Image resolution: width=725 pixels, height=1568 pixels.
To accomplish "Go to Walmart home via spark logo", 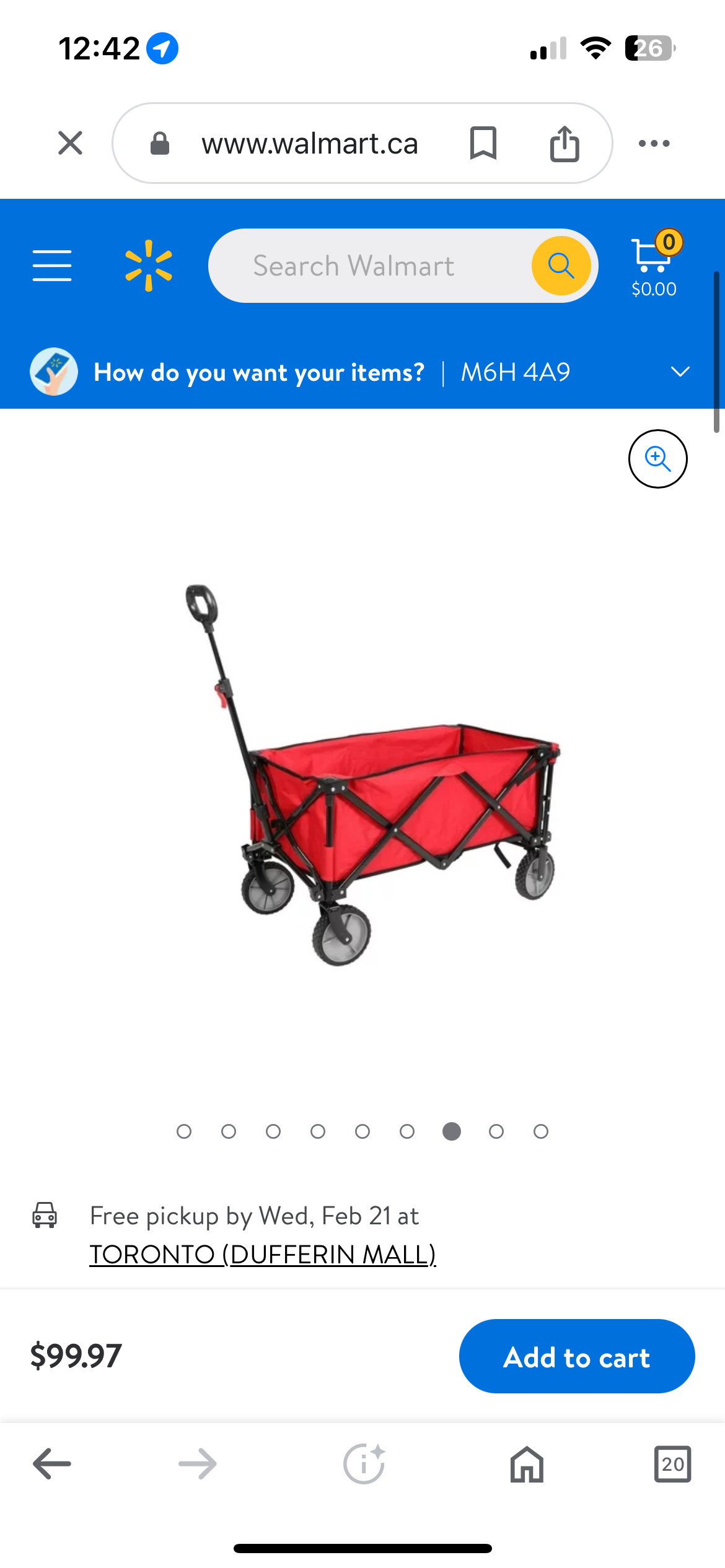I will pos(149,266).
